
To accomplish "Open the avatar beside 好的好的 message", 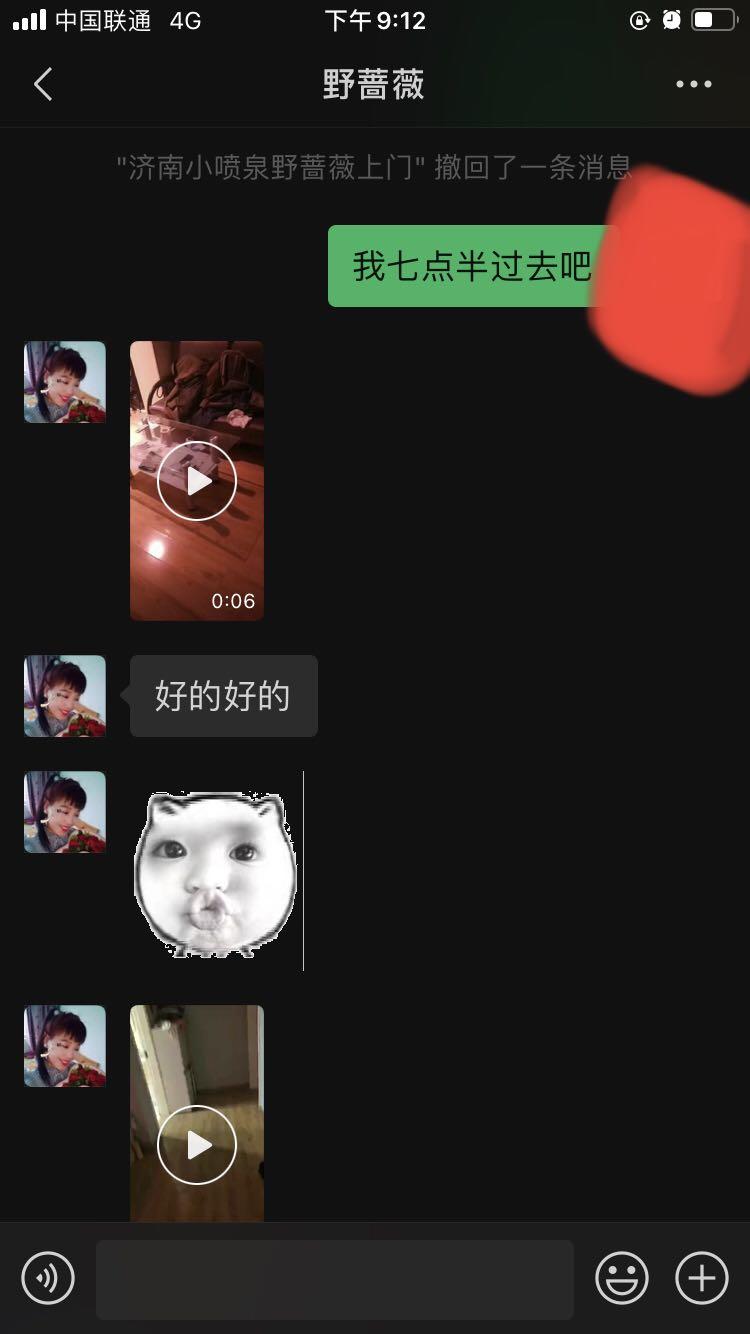I will tap(65, 696).
